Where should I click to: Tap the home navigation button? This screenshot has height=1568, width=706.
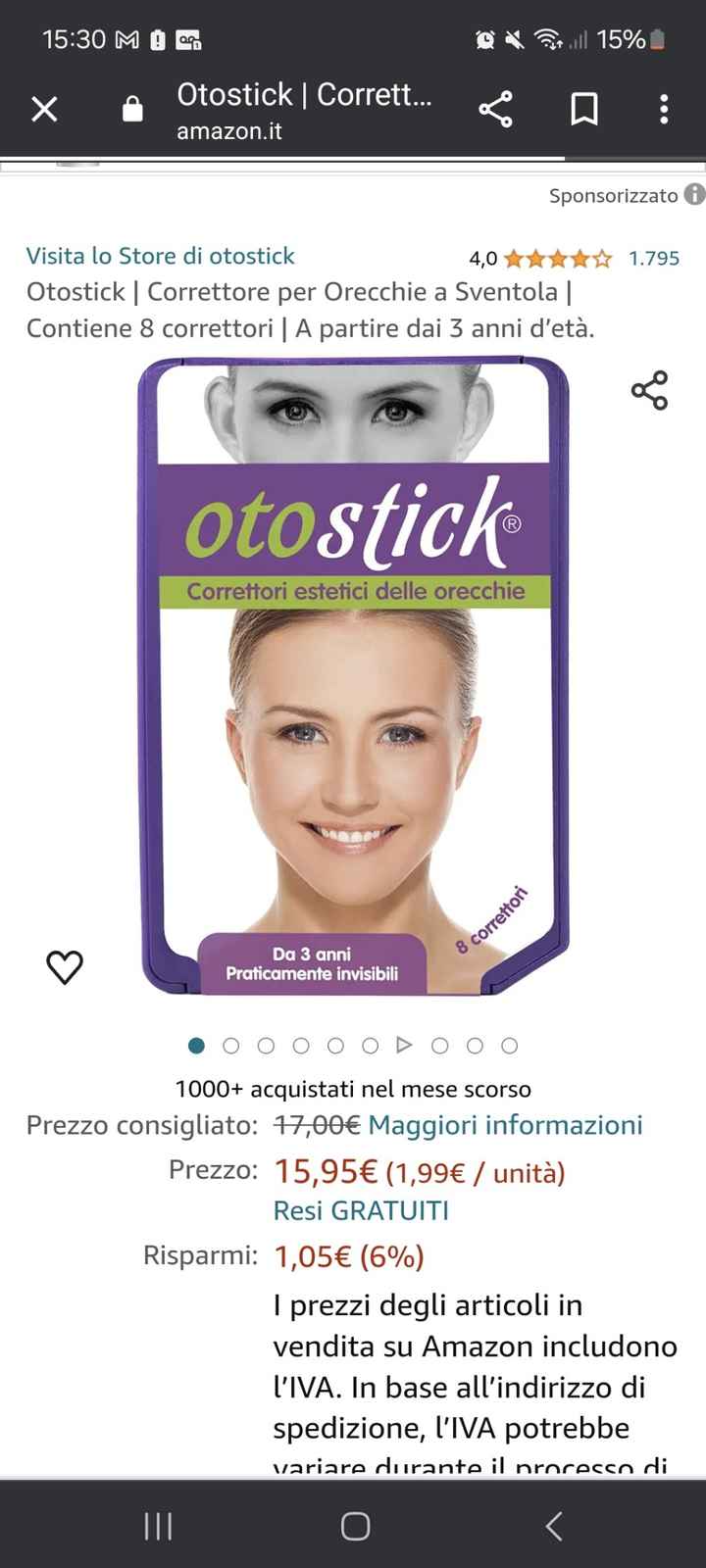353,1525
